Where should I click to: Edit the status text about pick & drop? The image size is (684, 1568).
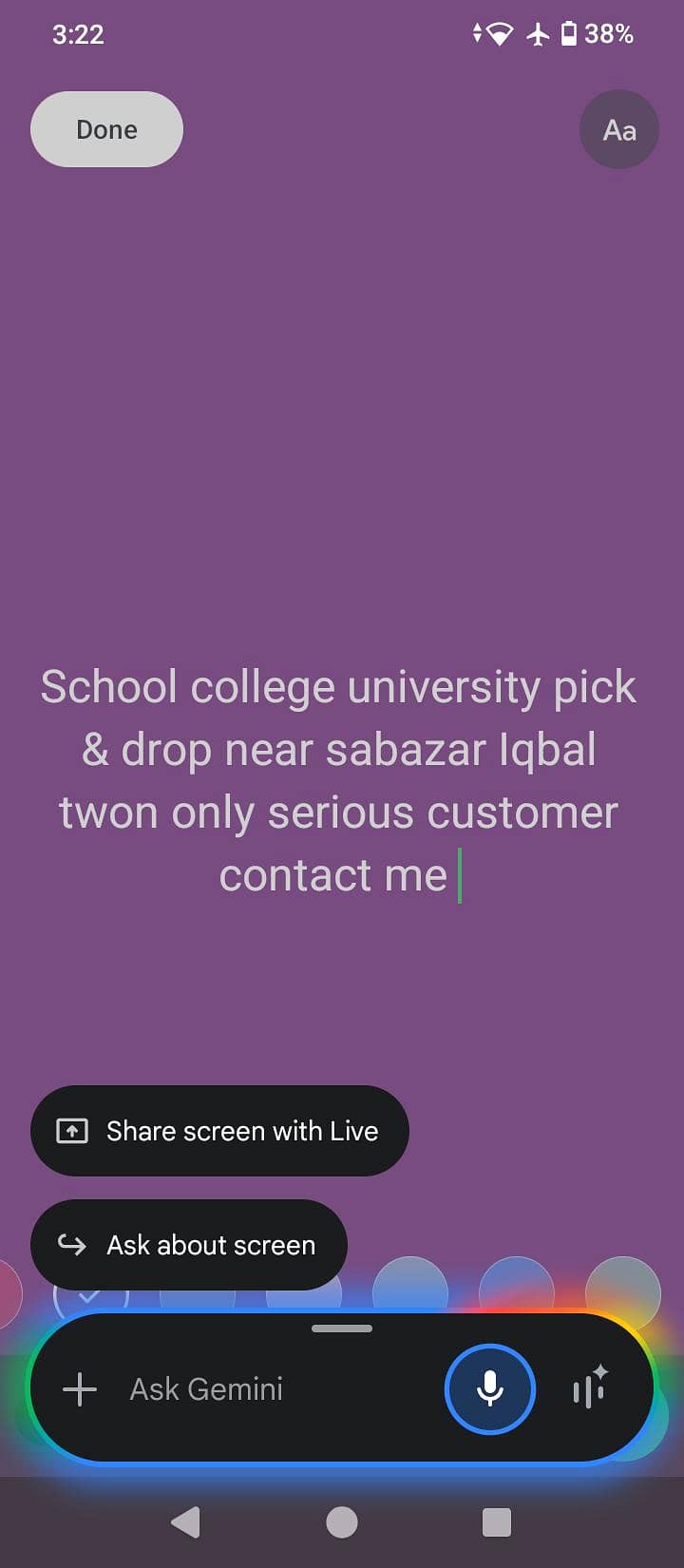338,781
